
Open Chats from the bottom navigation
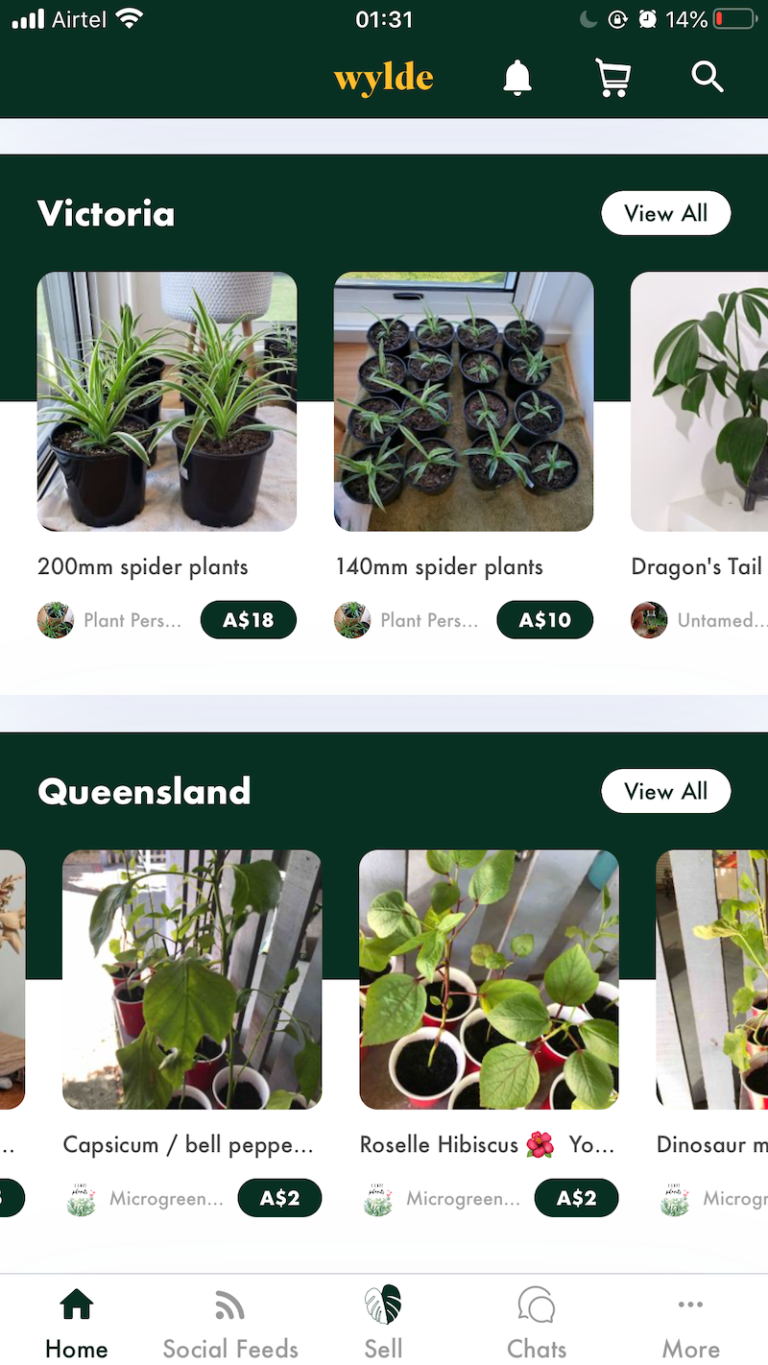tap(537, 1305)
